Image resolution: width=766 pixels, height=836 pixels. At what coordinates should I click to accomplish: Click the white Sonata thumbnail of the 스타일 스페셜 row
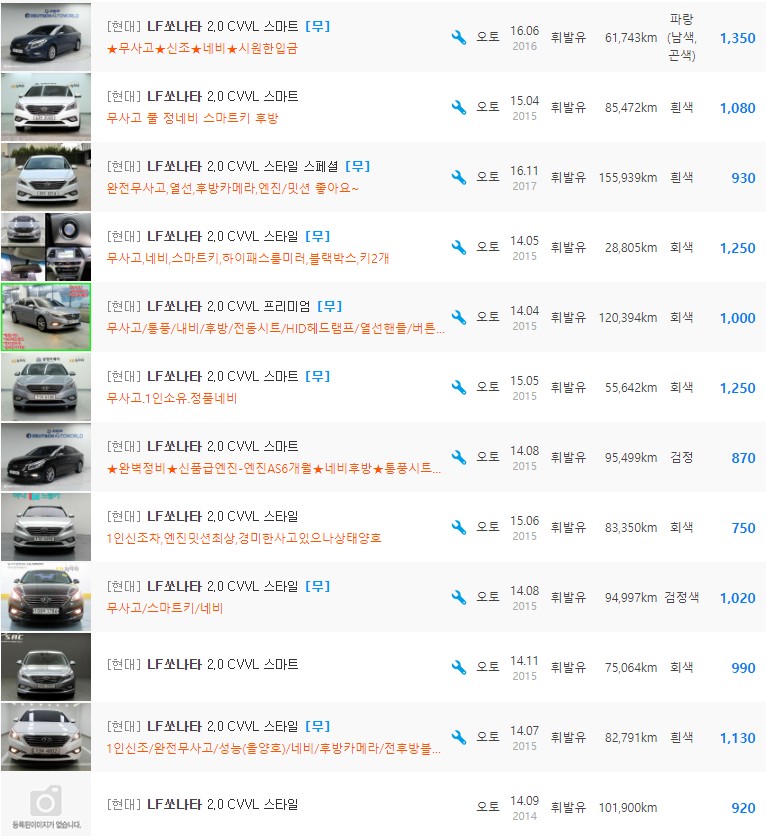pos(45,177)
